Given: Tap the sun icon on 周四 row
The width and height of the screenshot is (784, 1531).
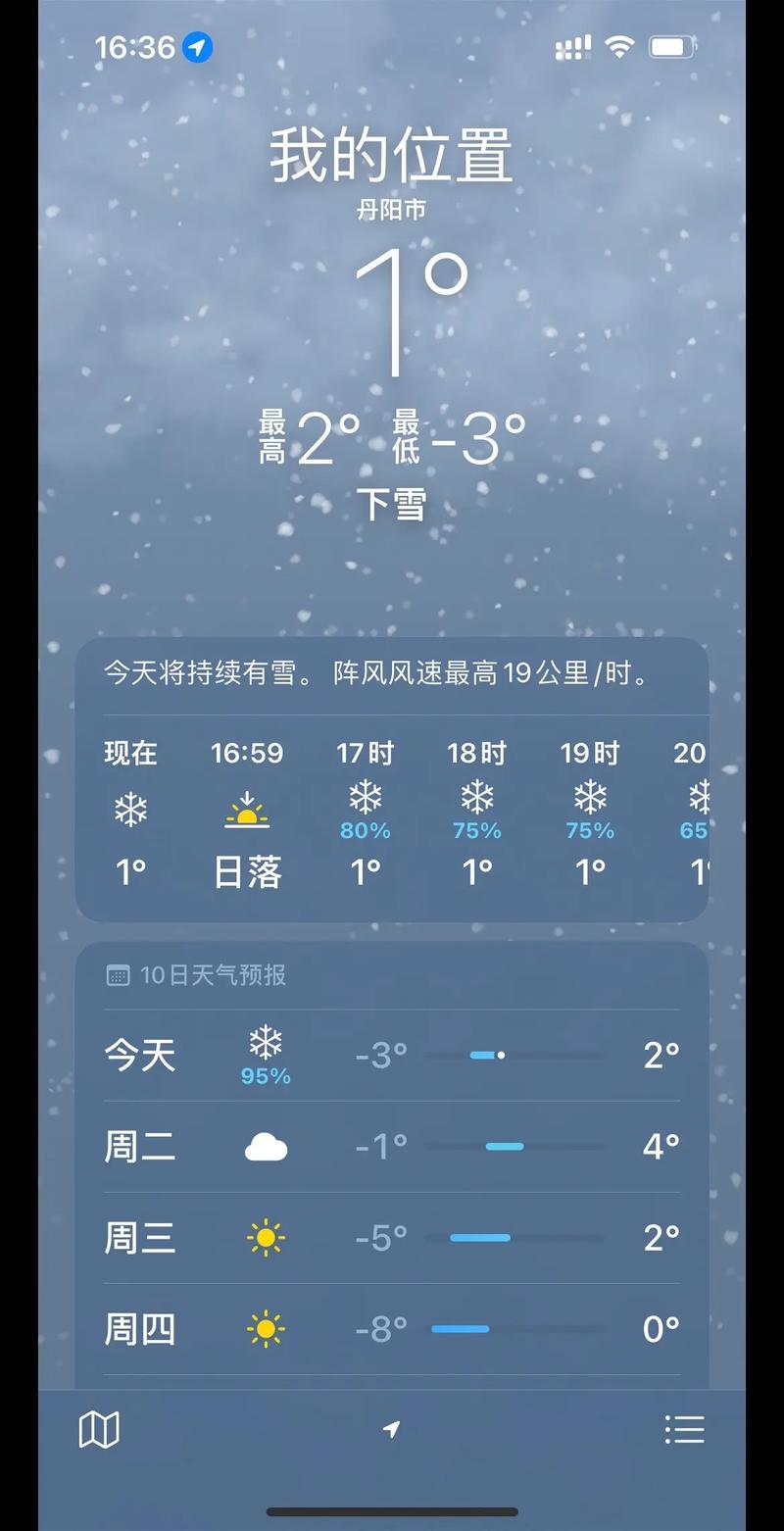Looking at the screenshot, I should [265, 1329].
